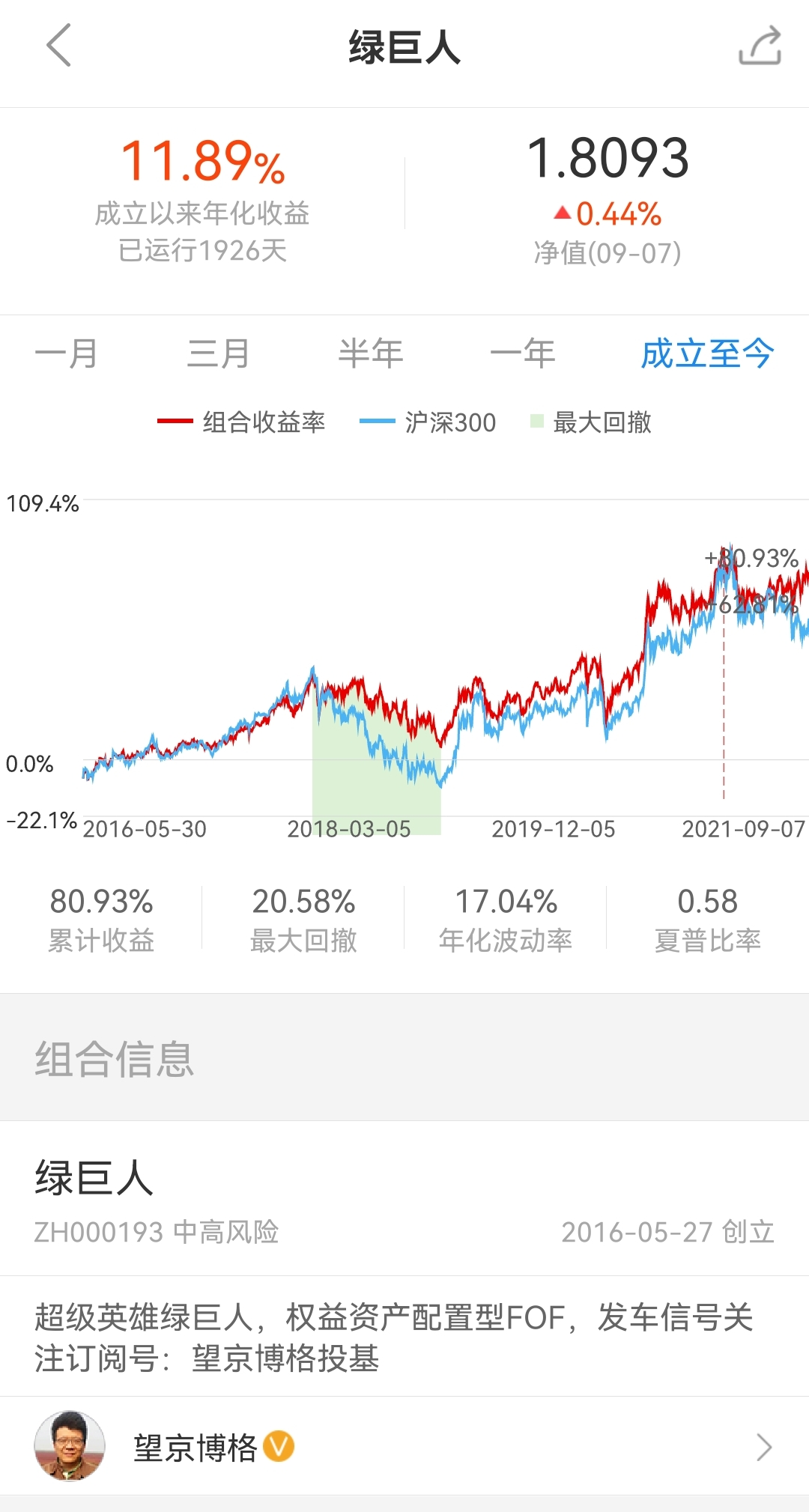The height and width of the screenshot is (1512, 809).
Task: Share this 绿巨人 portfolio
Action: point(760,46)
